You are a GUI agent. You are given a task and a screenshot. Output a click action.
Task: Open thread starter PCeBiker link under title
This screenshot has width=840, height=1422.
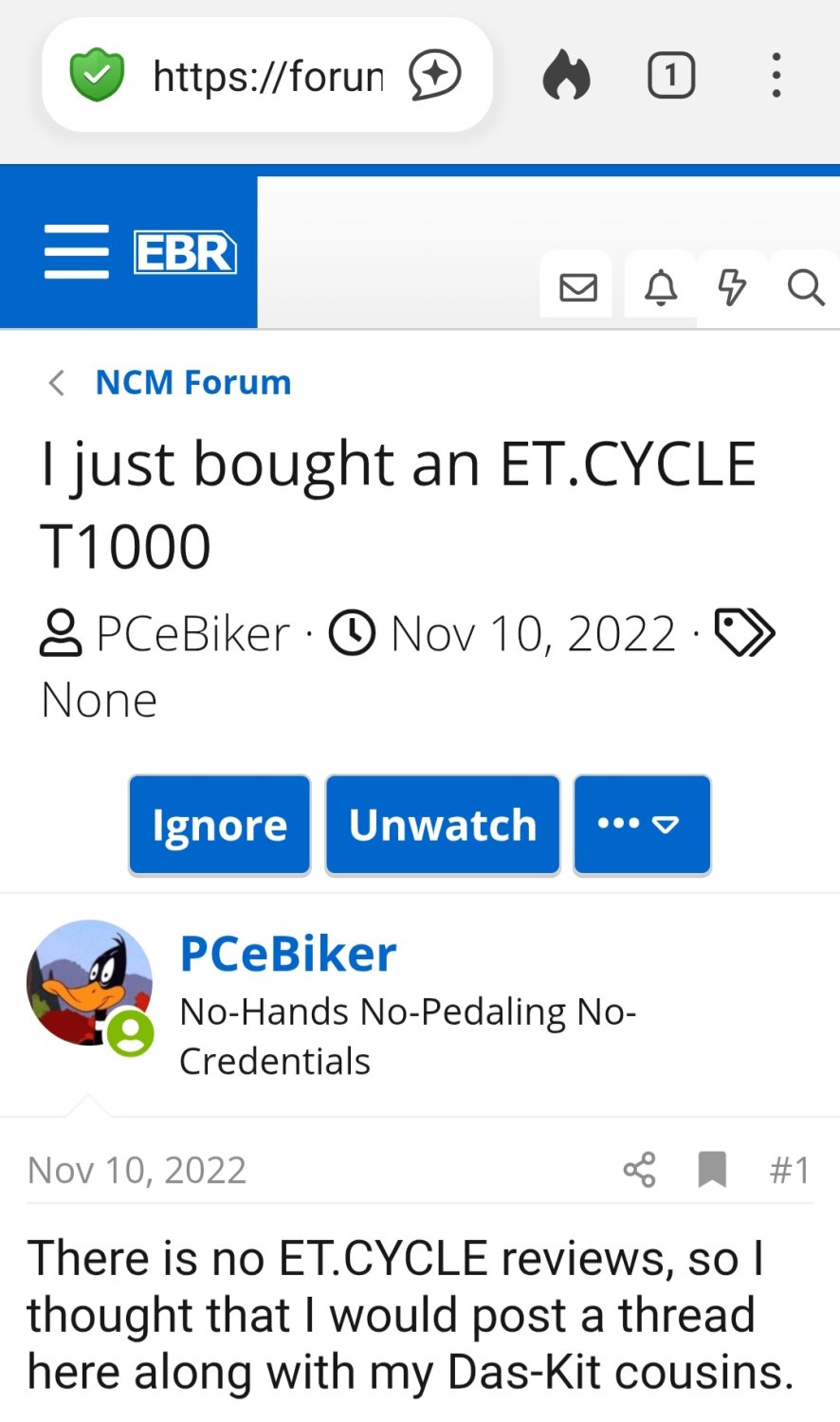192,633
